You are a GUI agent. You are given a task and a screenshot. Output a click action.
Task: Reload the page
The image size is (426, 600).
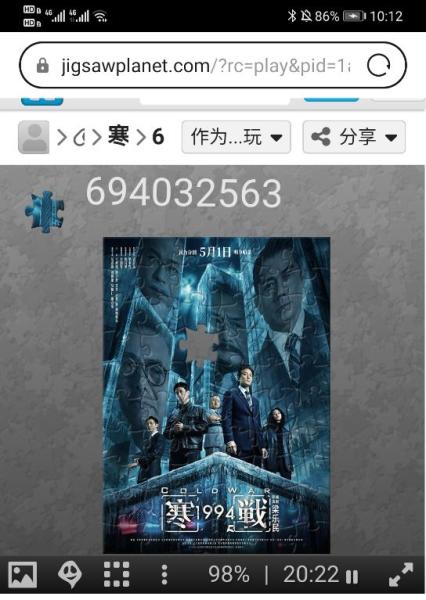[378, 65]
